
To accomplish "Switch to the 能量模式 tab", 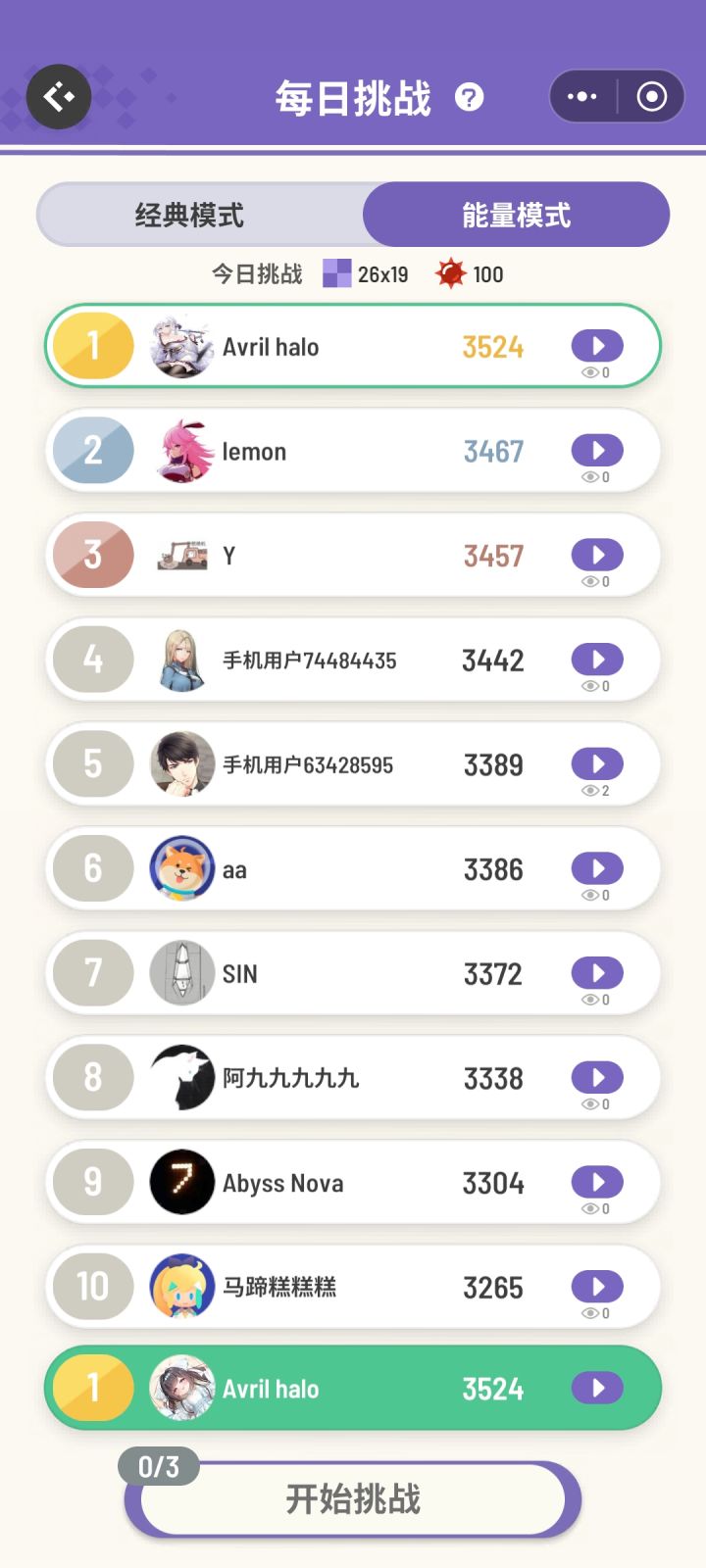I will point(517,214).
